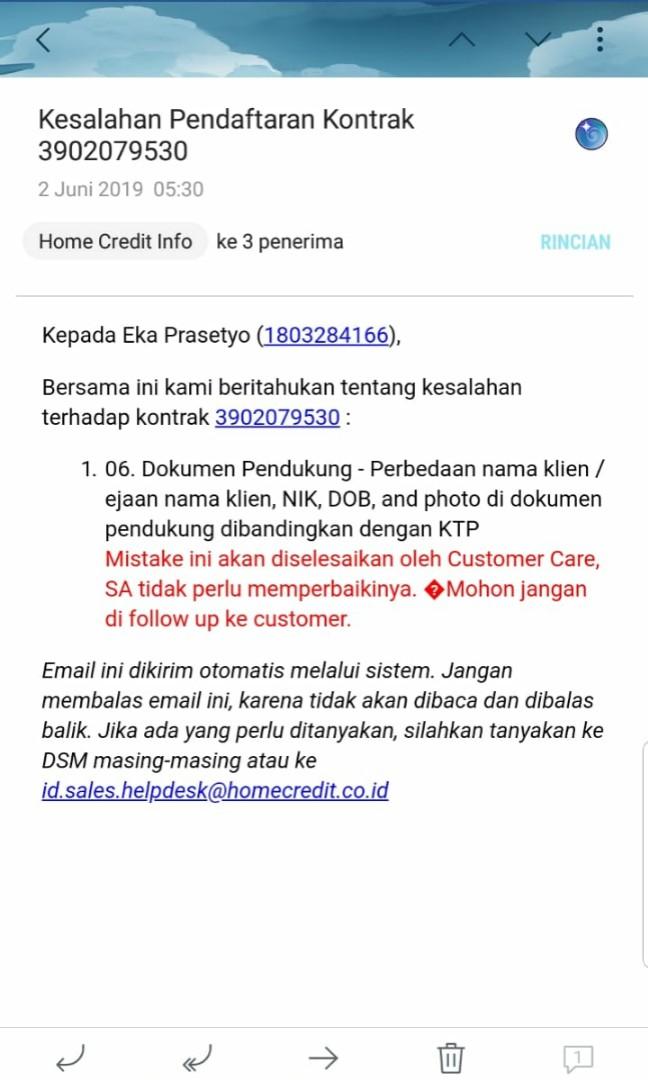Open the three-dot overflow menu
The width and height of the screenshot is (648, 1080).
pyautogui.click(x=599, y=40)
